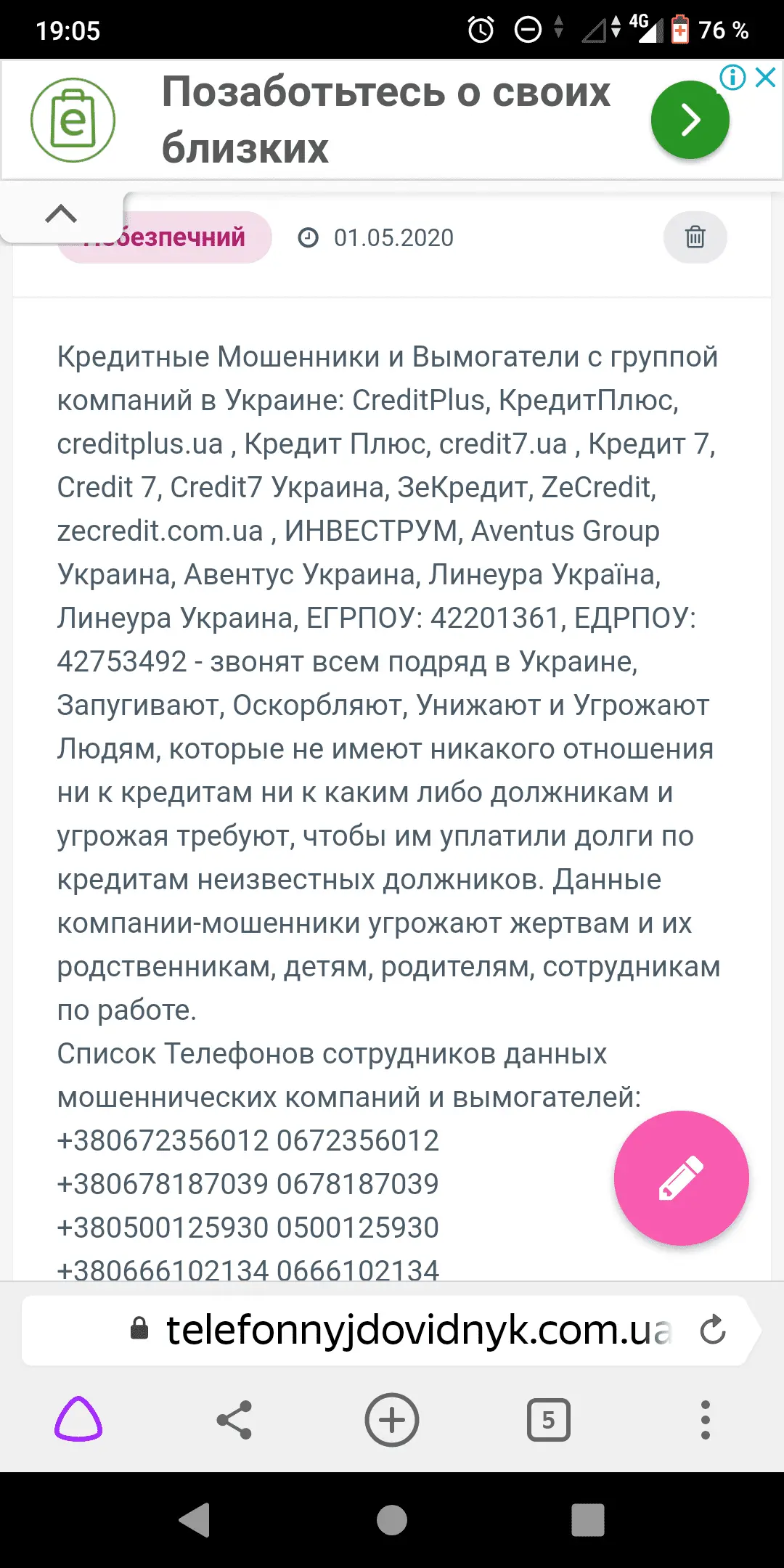Screen dimensions: 784x1568
Task: Open a new browser tab
Action: click(392, 1419)
